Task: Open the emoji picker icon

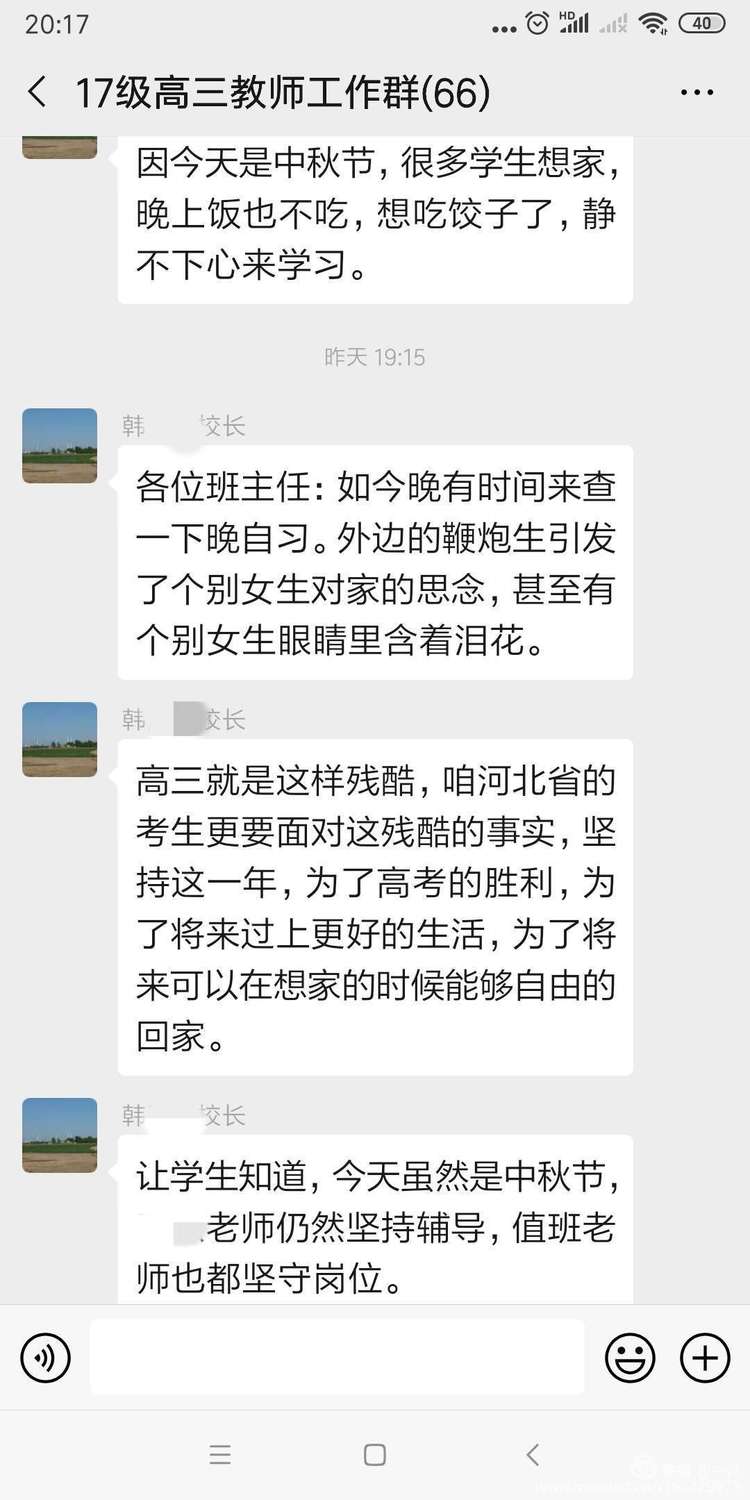Action: click(630, 1357)
